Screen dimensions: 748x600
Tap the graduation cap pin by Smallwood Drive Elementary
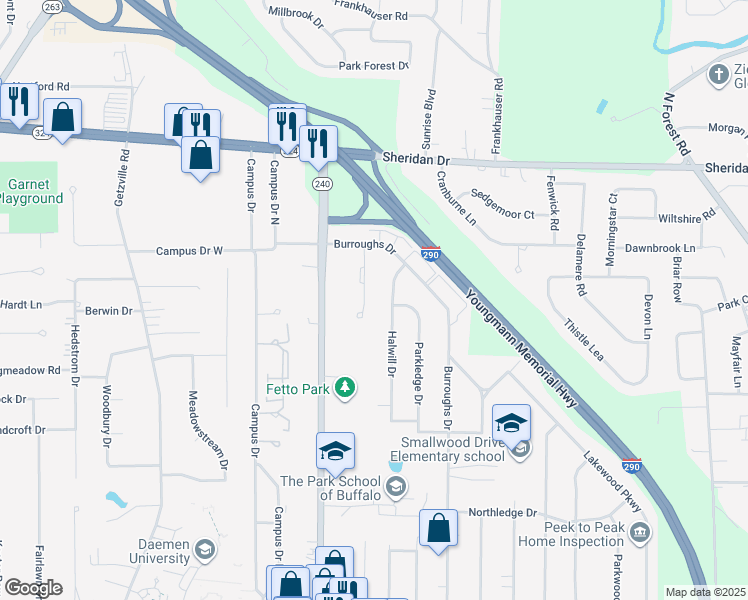pos(511,423)
